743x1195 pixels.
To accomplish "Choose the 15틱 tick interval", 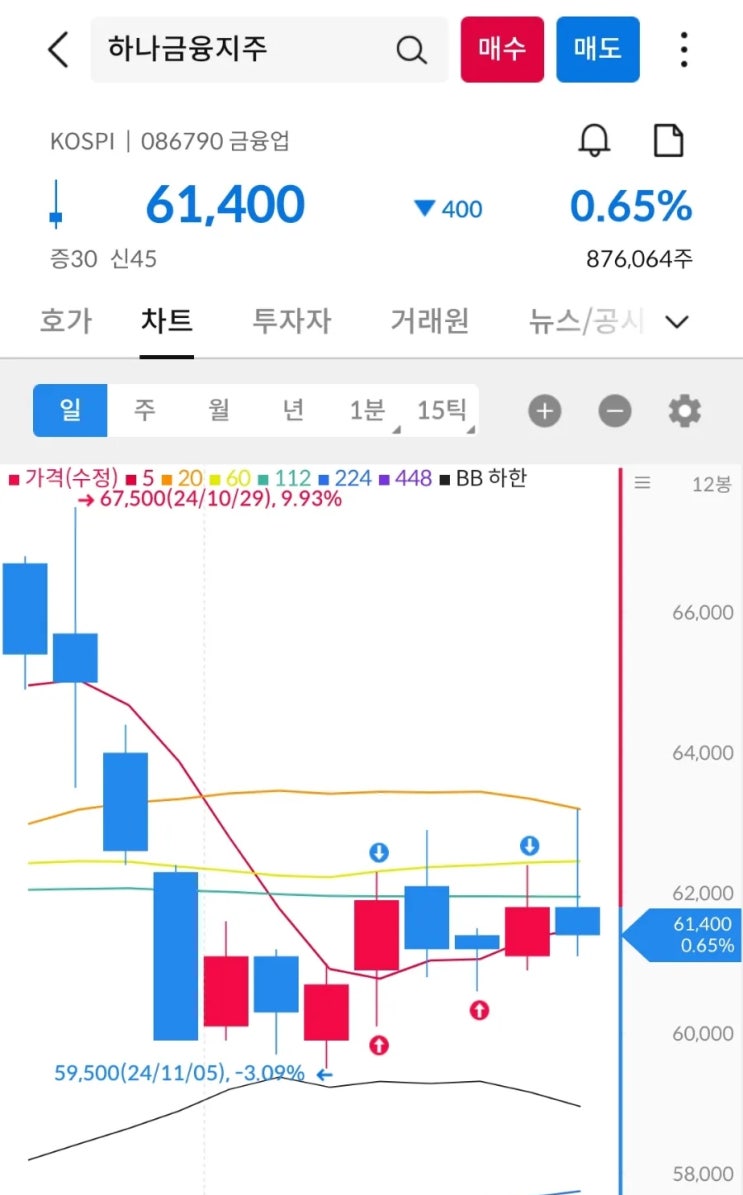I will tap(442, 411).
